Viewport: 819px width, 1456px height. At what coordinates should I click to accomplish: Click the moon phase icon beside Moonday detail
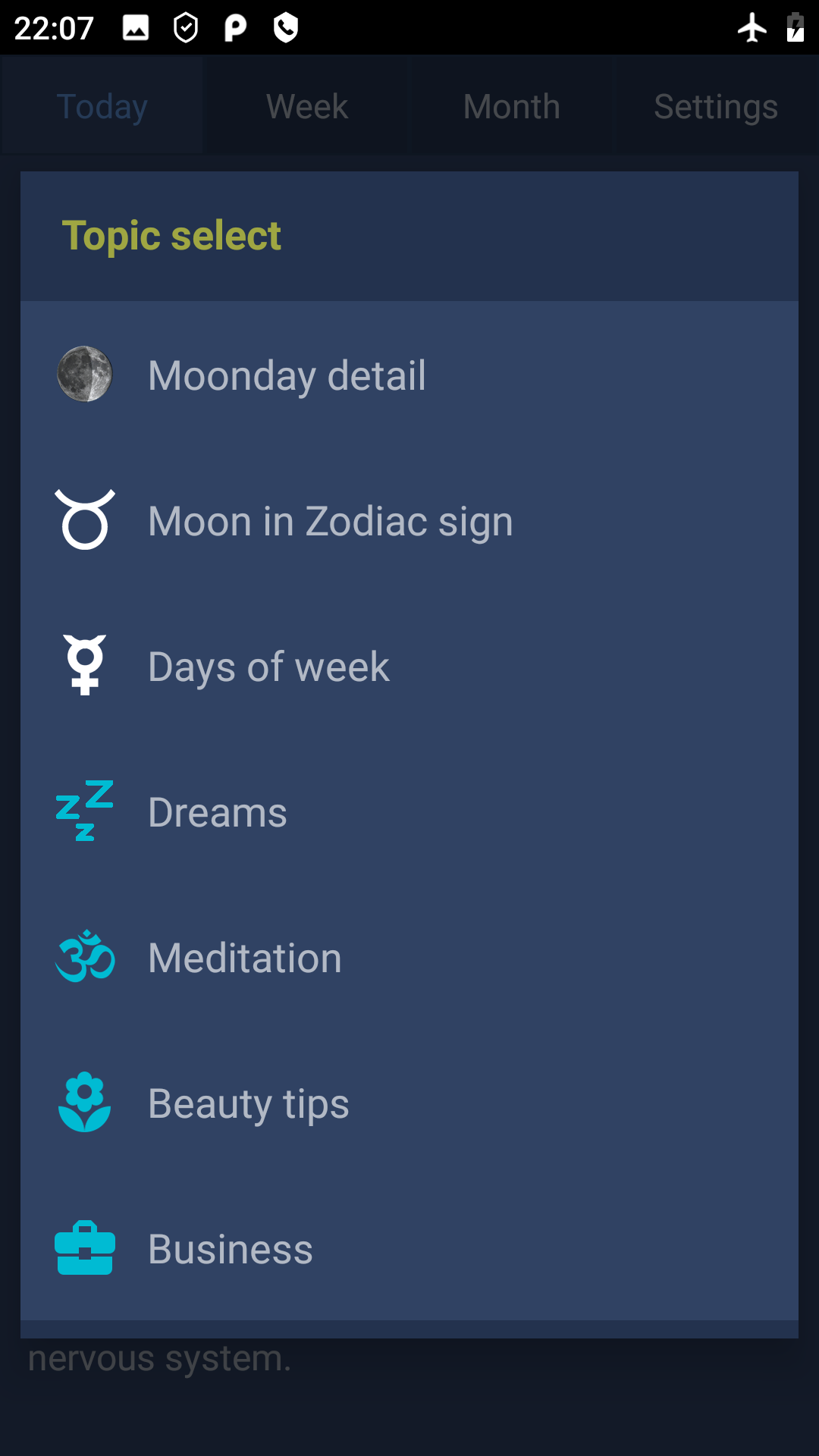[85, 372]
